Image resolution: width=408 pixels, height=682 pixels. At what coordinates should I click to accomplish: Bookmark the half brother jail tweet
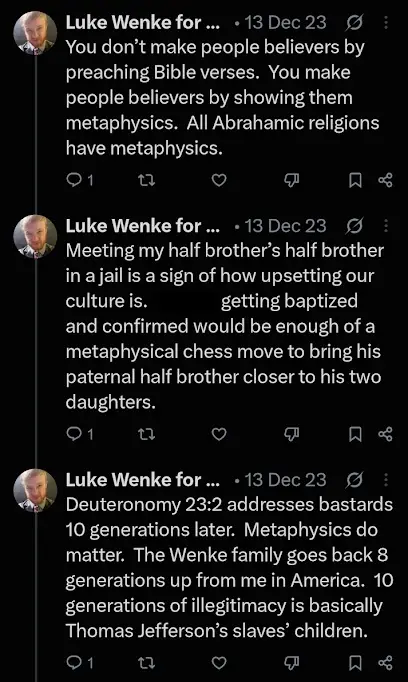[355, 434]
